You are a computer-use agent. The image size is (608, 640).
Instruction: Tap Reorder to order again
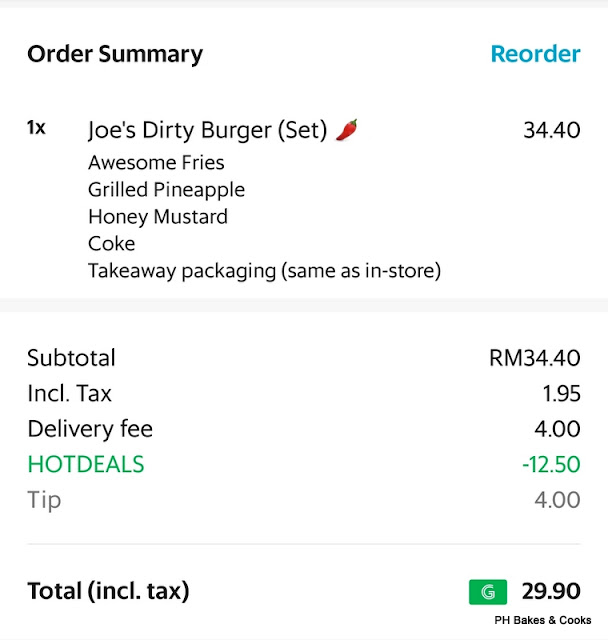coord(535,54)
